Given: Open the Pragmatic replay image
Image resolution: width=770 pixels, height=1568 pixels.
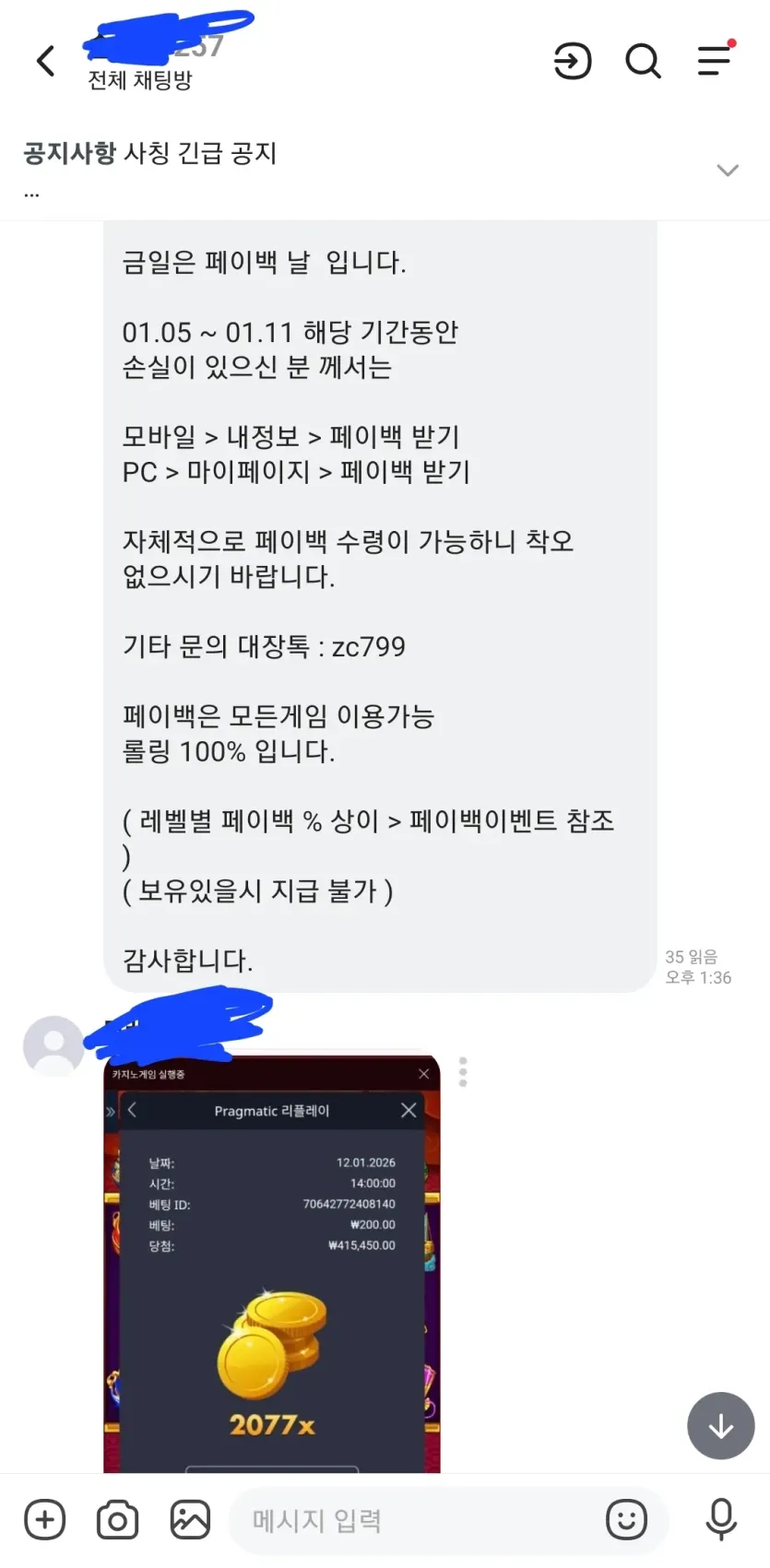Looking at the screenshot, I should 272,1264.
